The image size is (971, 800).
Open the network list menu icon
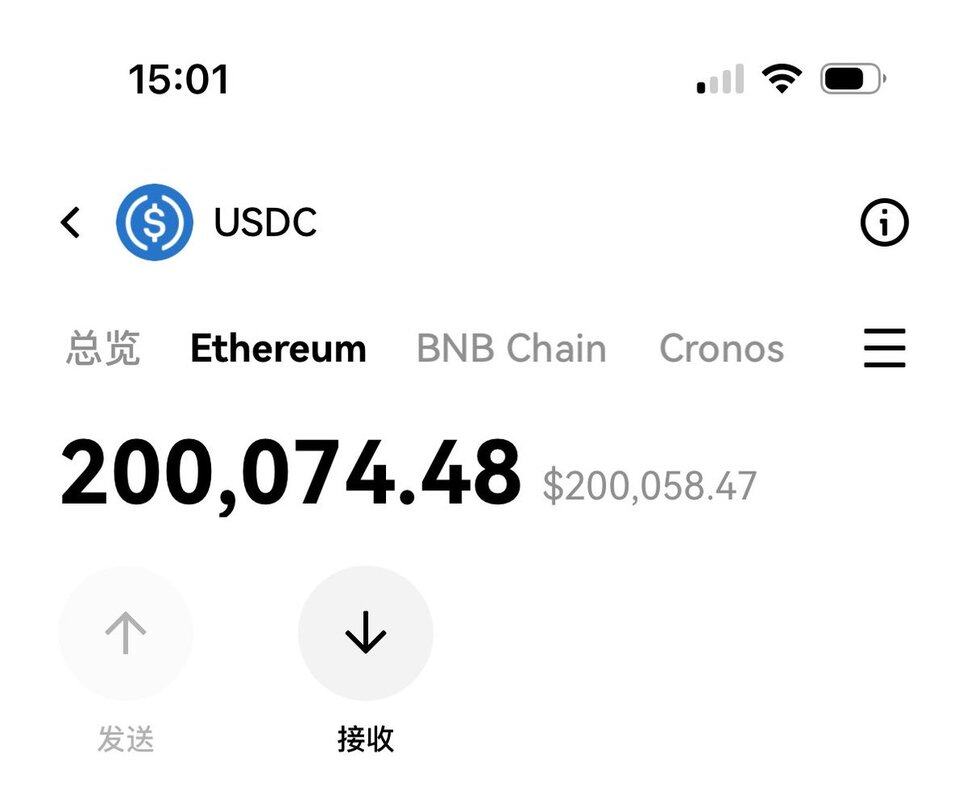click(884, 348)
